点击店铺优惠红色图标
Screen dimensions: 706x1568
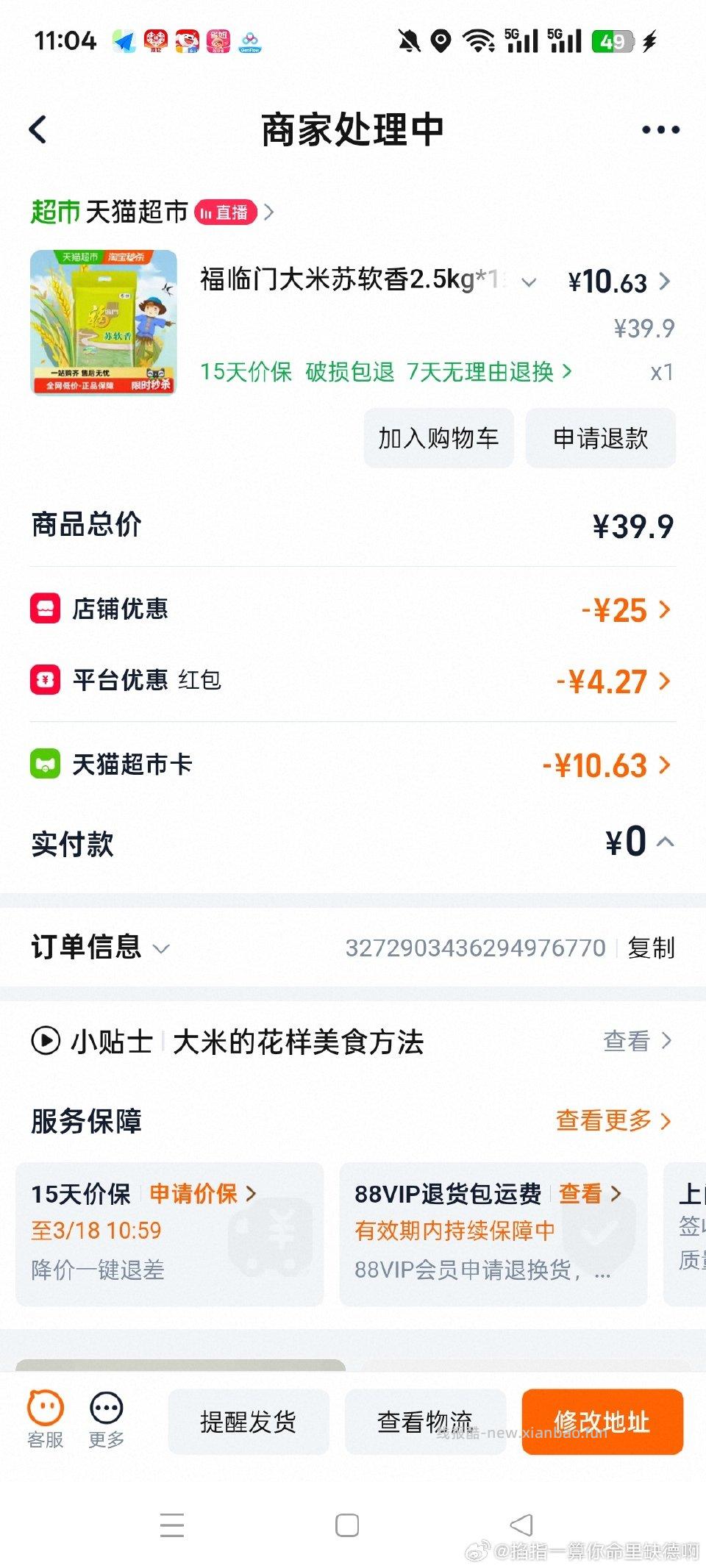pyautogui.click(x=46, y=609)
